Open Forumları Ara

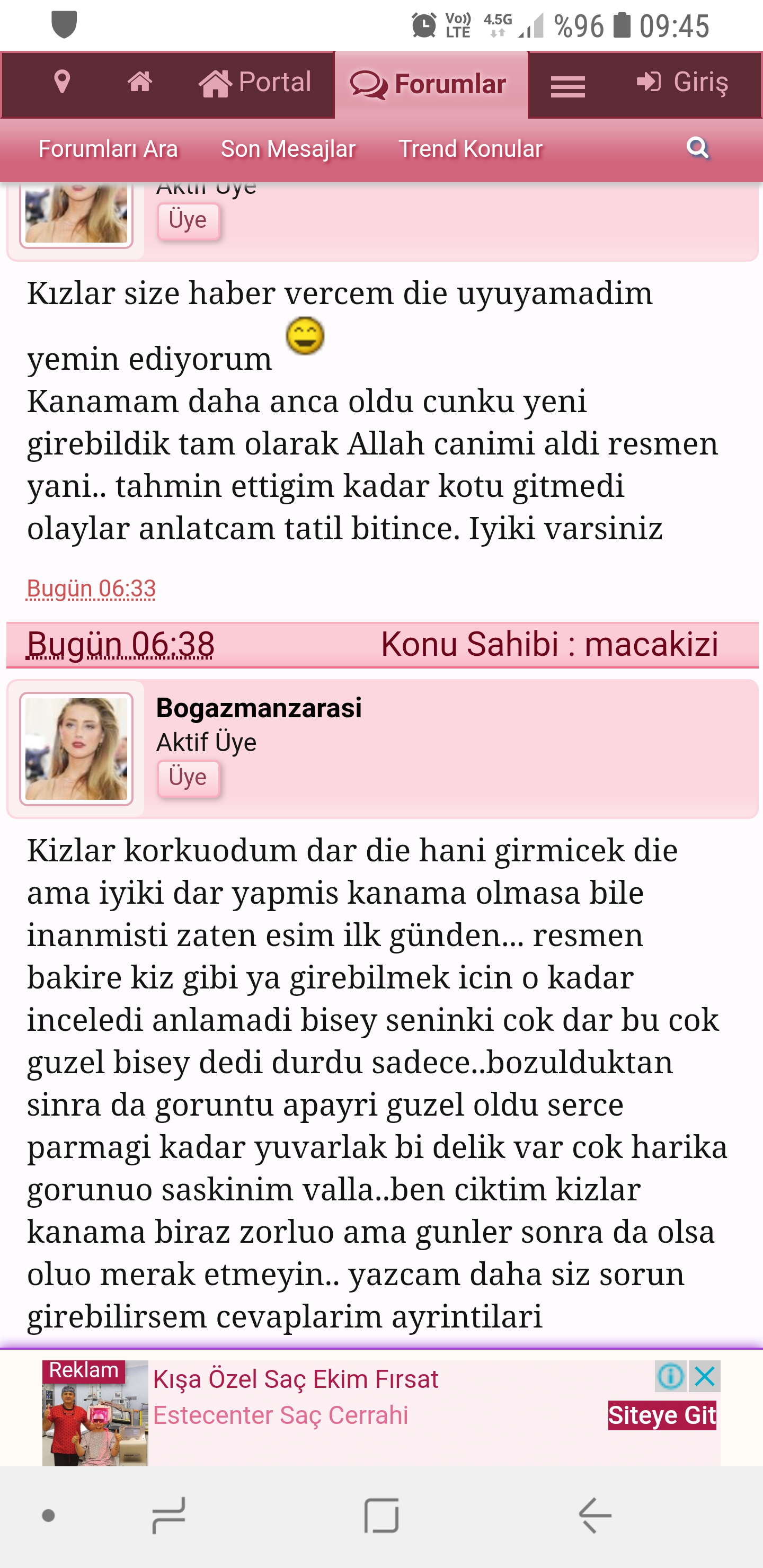point(109,149)
